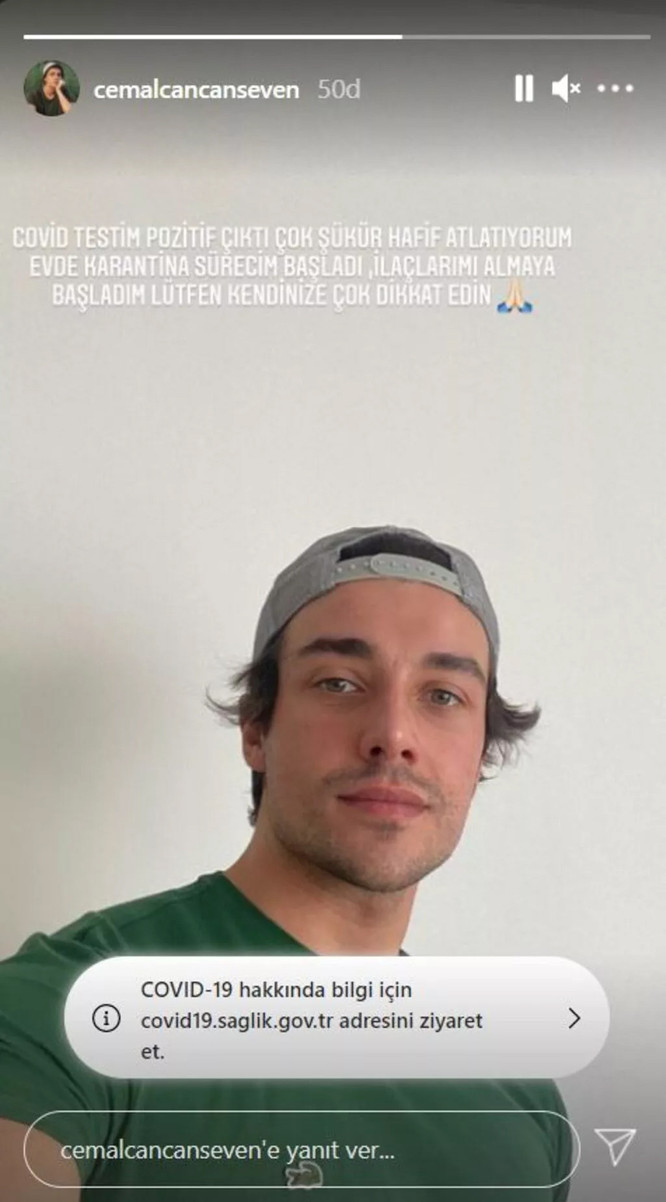This screenshot has width=666, height=1202.
Task: Open the COVID-19 information banner
Action: [336, 1018]
